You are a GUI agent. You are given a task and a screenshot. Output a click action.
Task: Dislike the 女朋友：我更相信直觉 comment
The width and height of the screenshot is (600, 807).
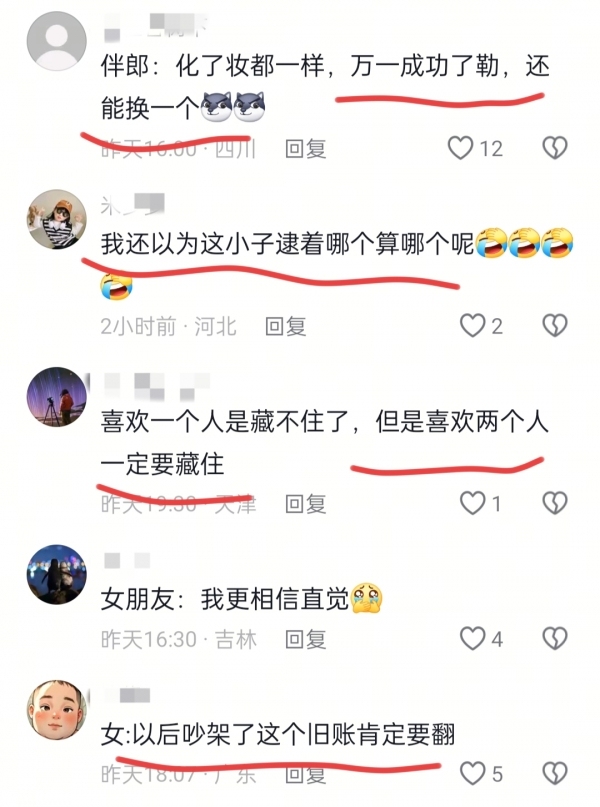tap(554, 638)
